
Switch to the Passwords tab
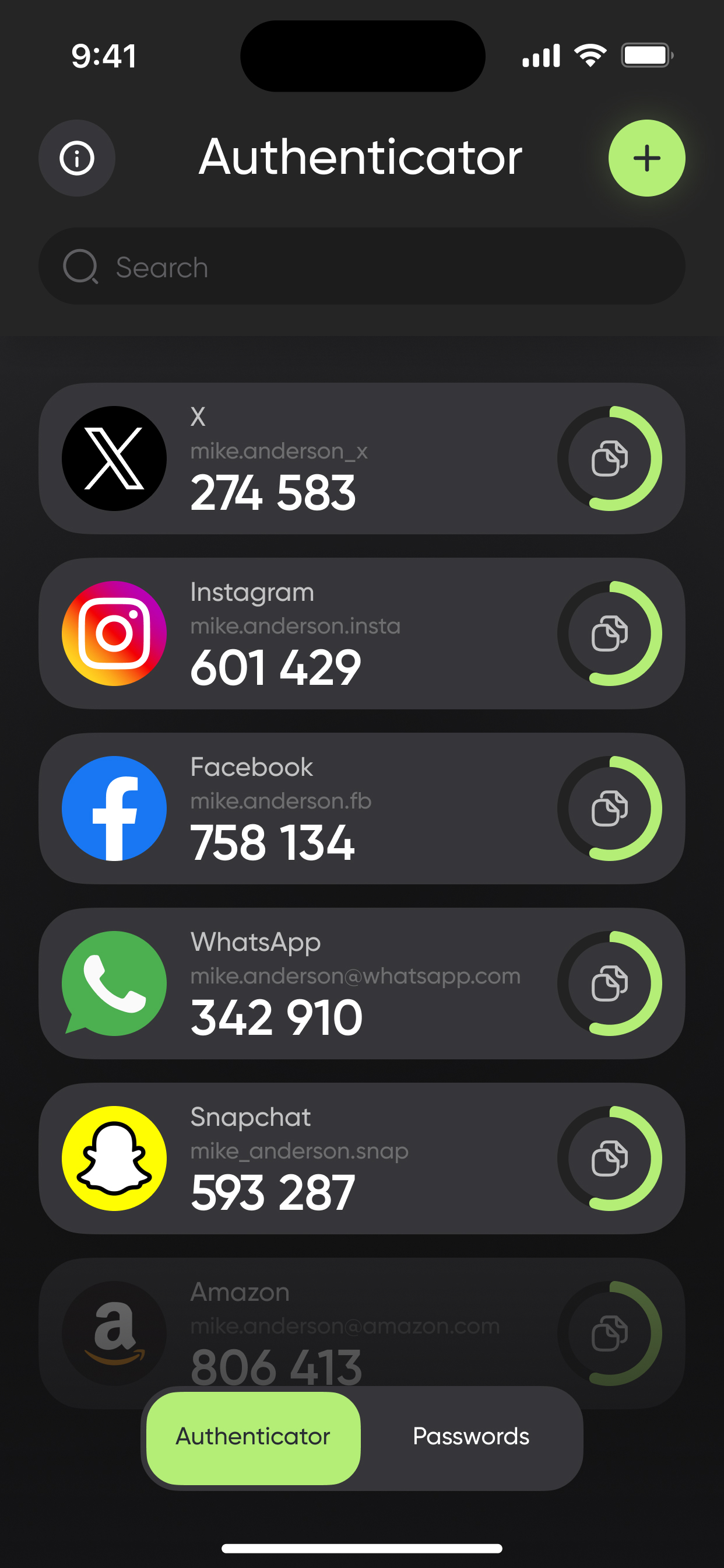tap(472, 1437)
